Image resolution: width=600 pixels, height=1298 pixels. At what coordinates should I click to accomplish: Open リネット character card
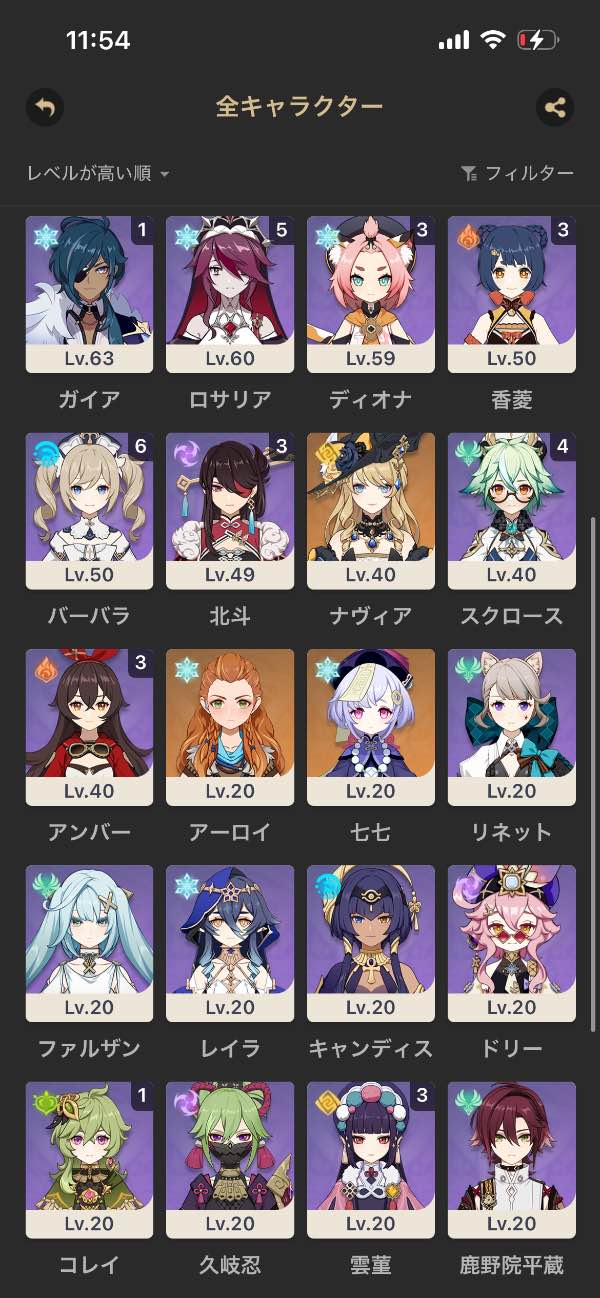coord(512,726)
